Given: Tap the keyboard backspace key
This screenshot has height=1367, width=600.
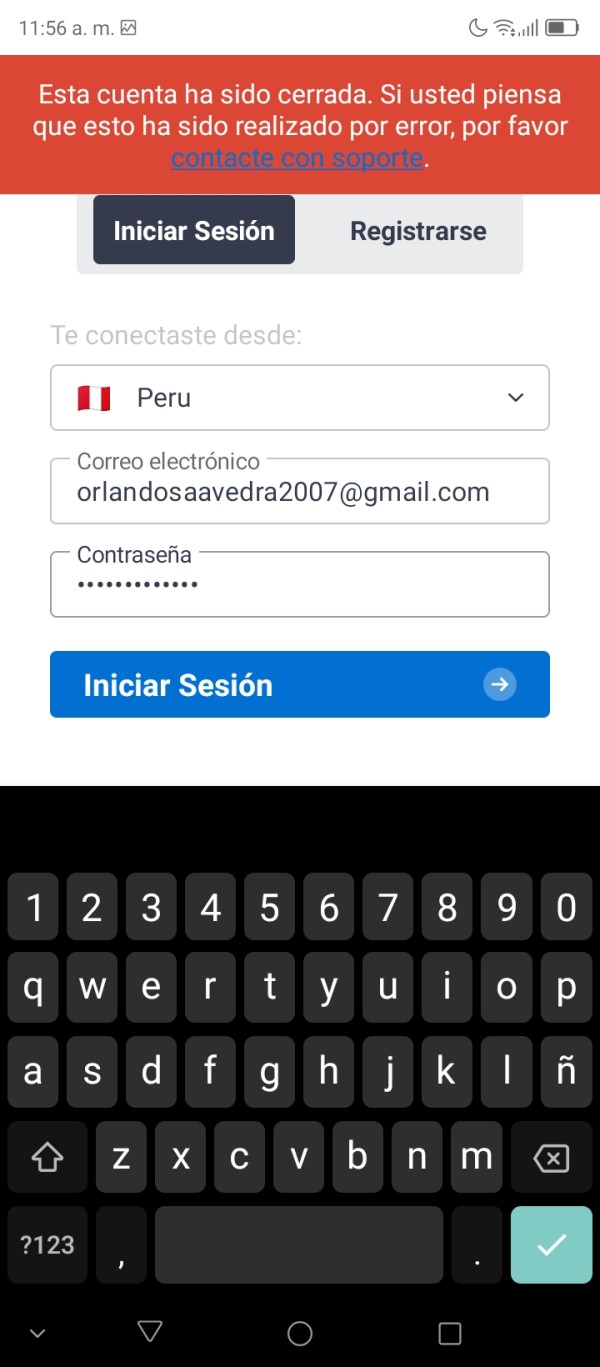Looking at the screenshot, I should pos(551,1157).
